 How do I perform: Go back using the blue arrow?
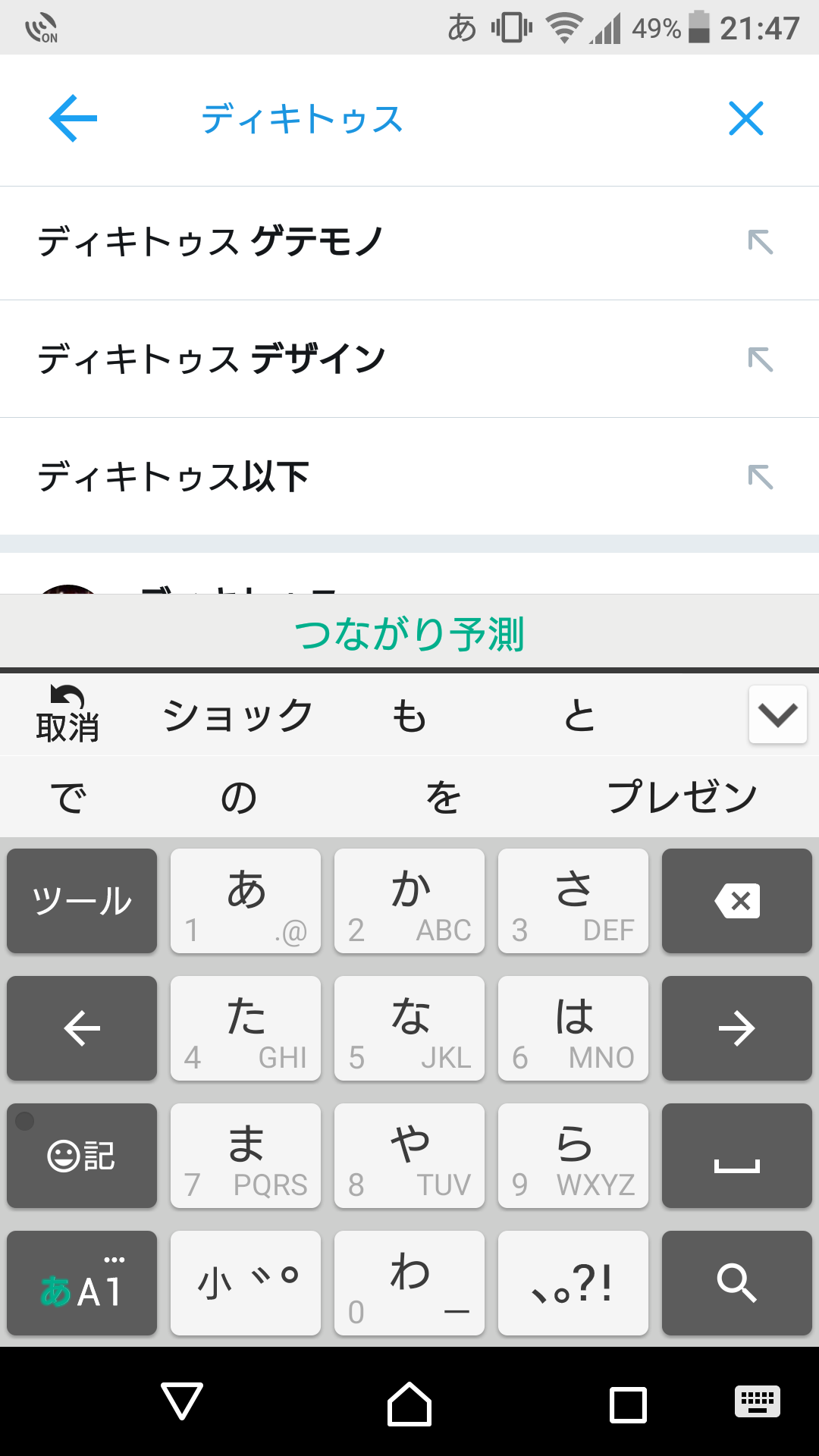[73, 118]
